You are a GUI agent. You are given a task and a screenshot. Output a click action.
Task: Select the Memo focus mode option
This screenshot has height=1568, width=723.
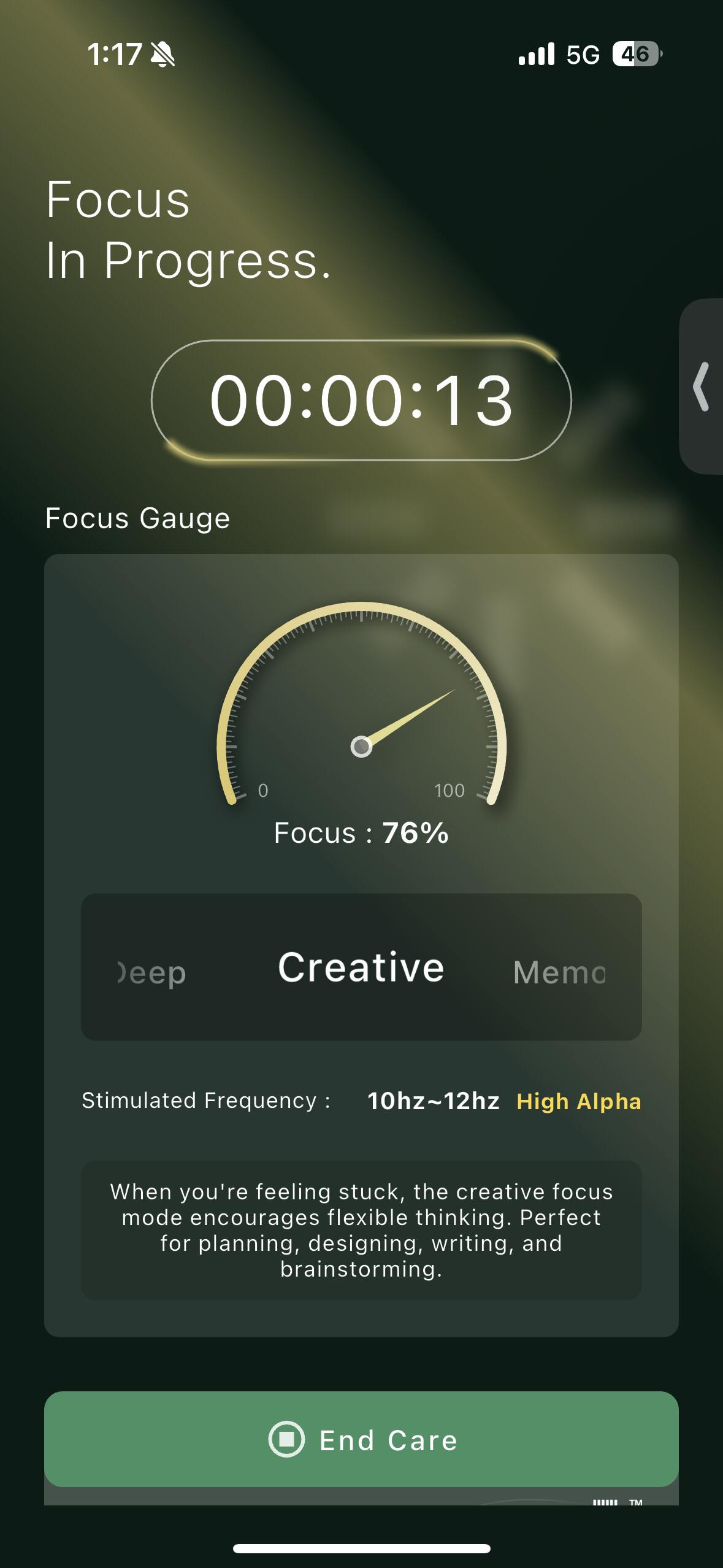click(x=559, y=972)
